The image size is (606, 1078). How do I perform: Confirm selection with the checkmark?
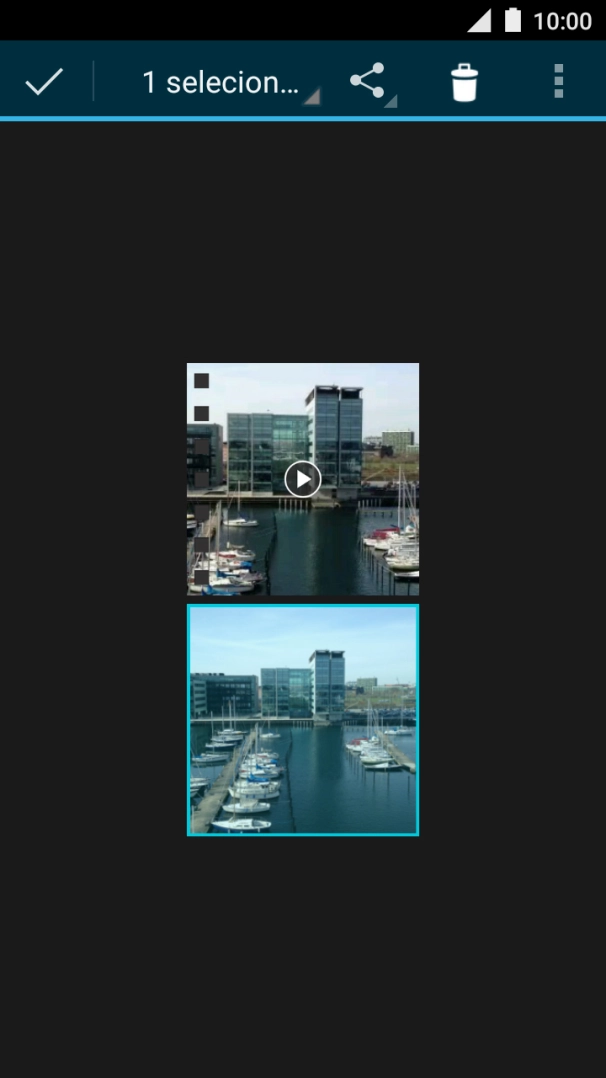click(44, 82)
